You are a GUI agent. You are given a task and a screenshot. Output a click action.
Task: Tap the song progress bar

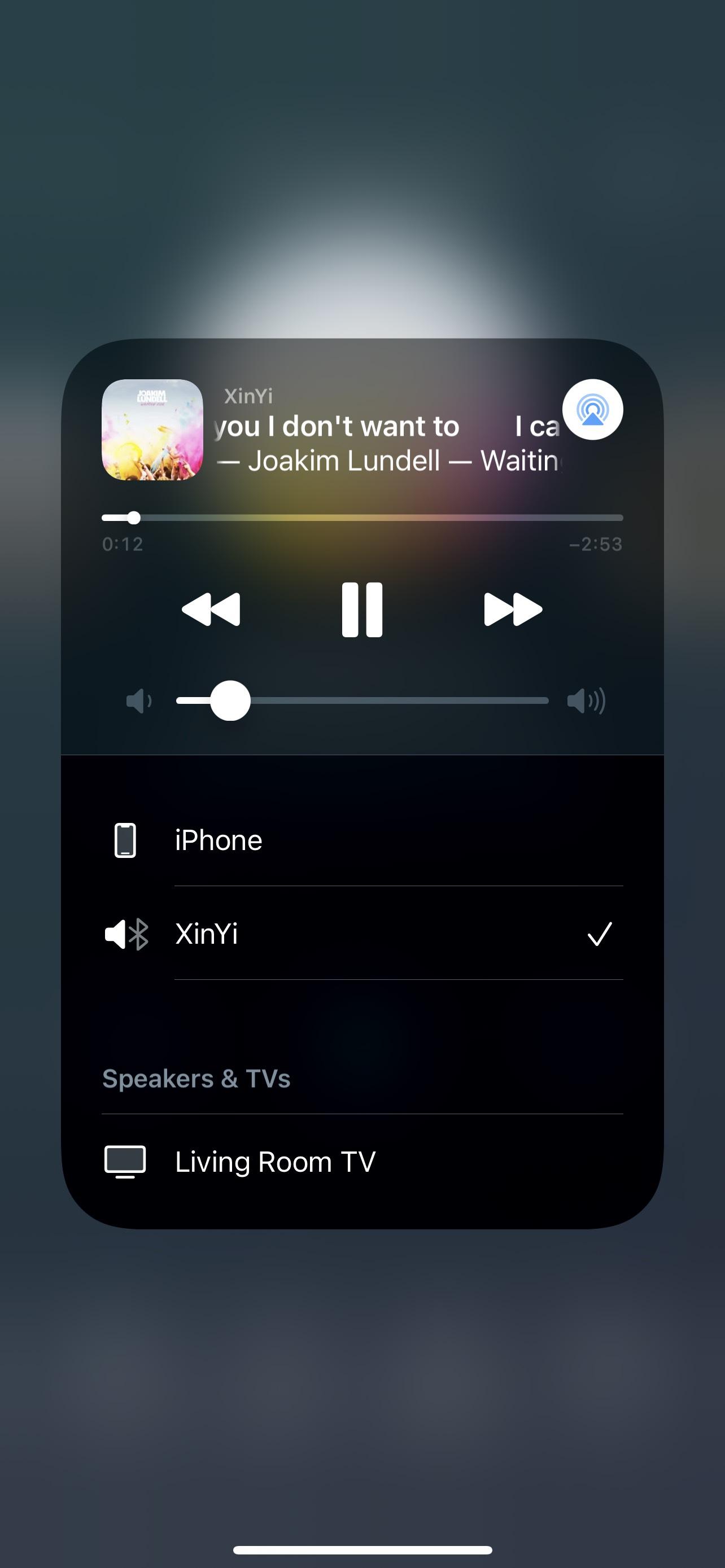point(362,518)
